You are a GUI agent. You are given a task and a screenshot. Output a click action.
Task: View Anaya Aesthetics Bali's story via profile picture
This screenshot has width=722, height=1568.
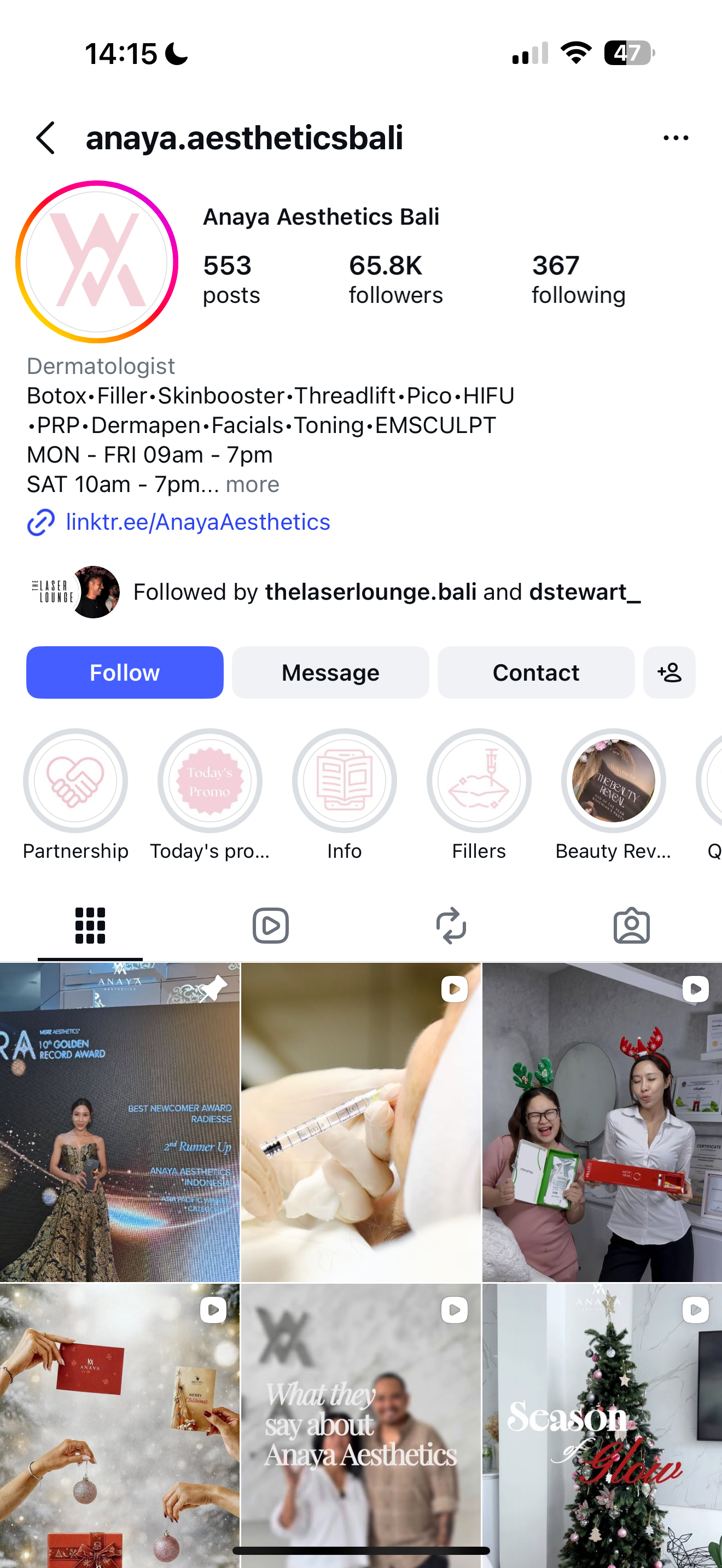tap(97, 262)
